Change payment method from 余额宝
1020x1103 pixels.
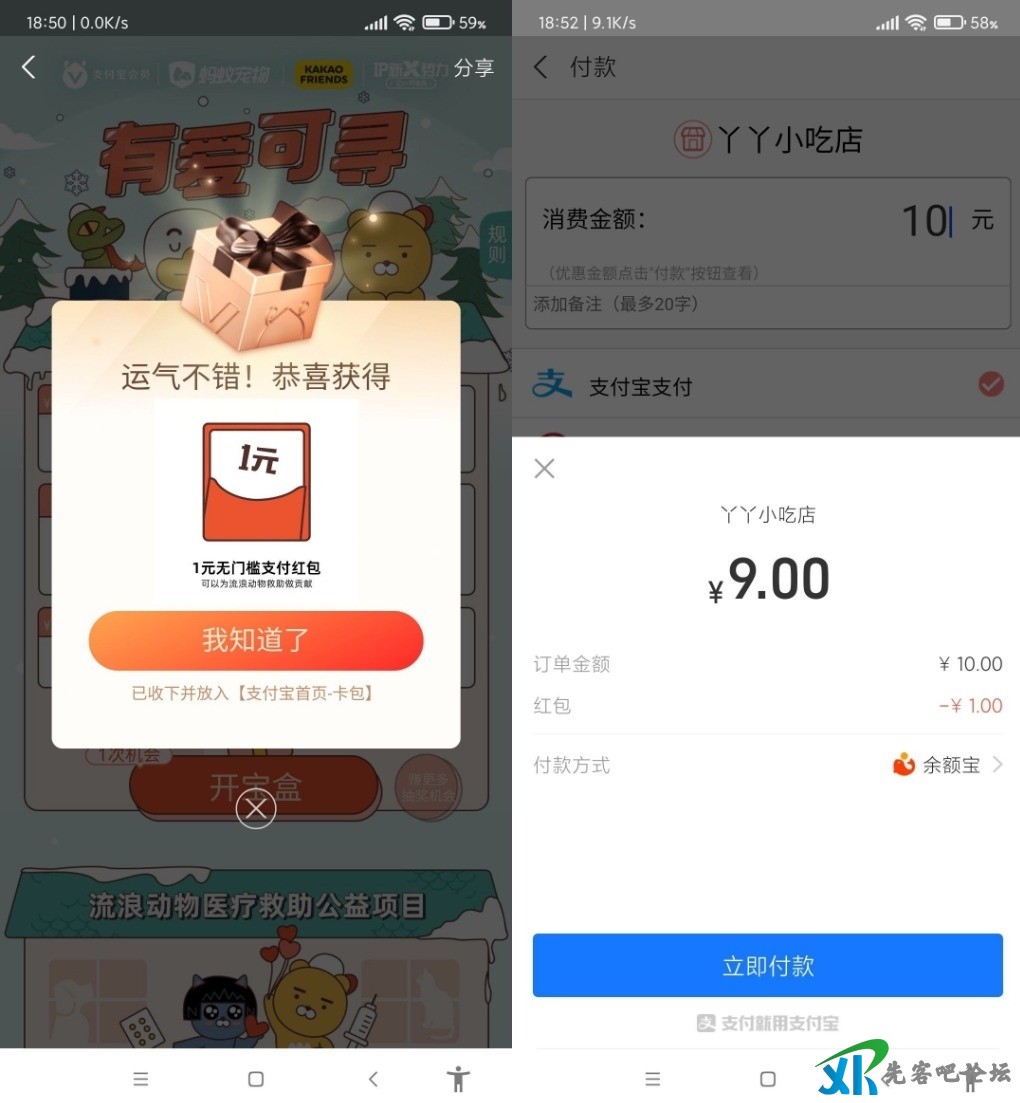tap(945, 765)
